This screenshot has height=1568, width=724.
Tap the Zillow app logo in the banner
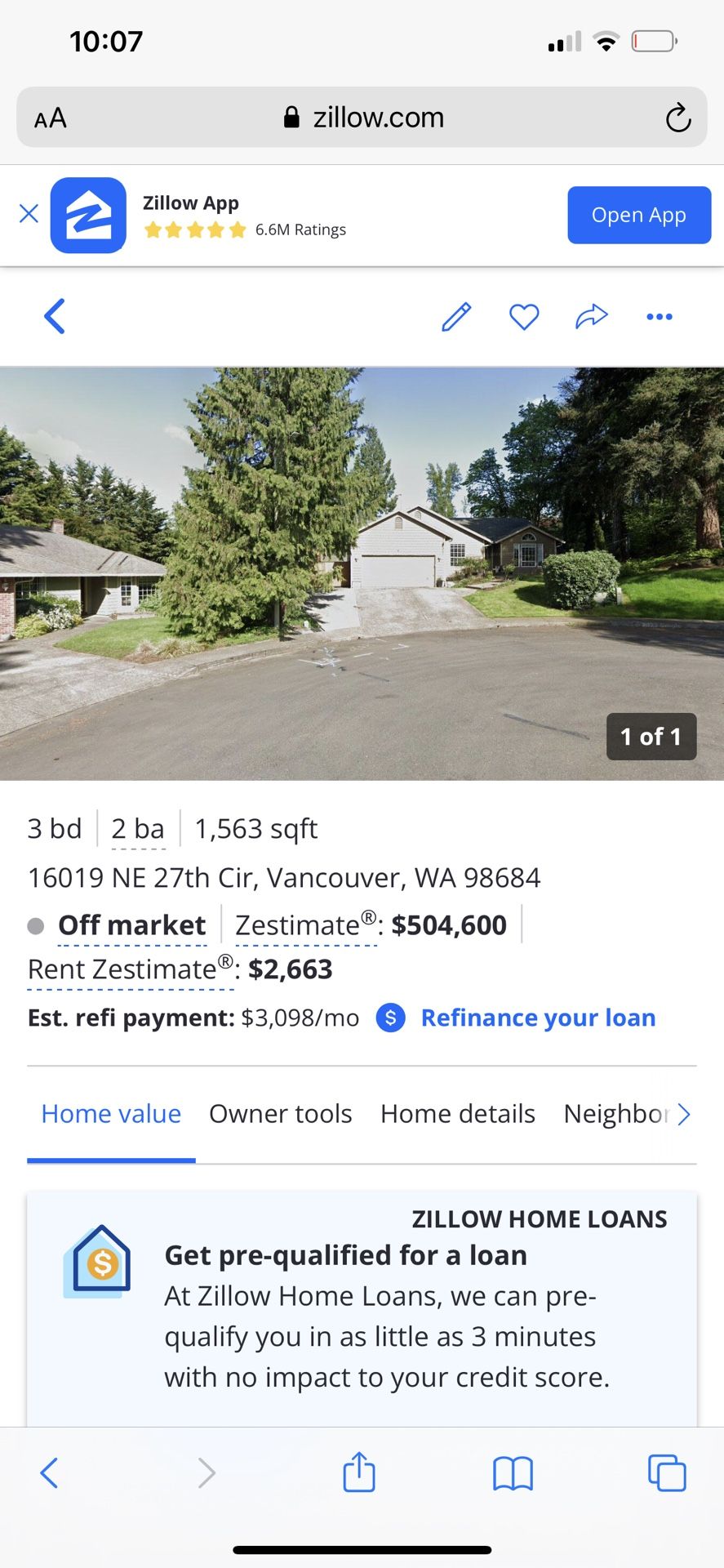pos(87,215)
